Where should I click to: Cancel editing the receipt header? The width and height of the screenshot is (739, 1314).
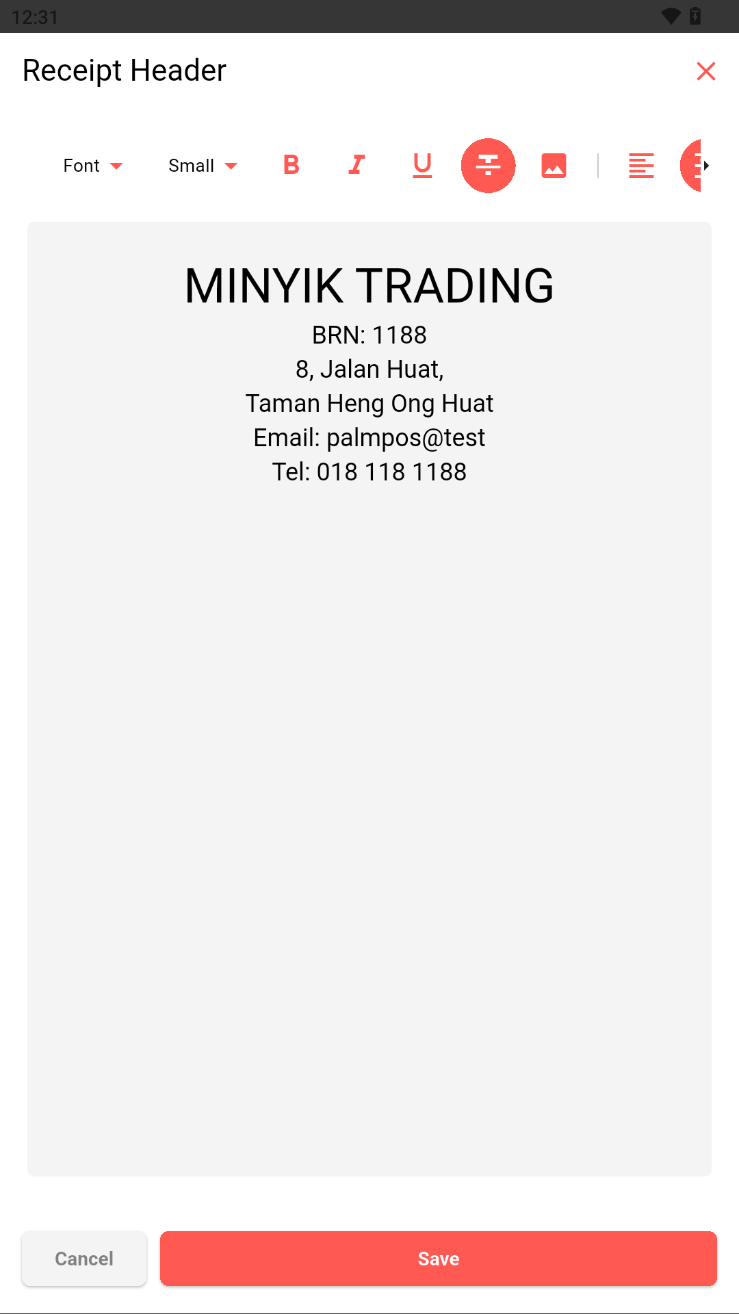click(84, 1258)
